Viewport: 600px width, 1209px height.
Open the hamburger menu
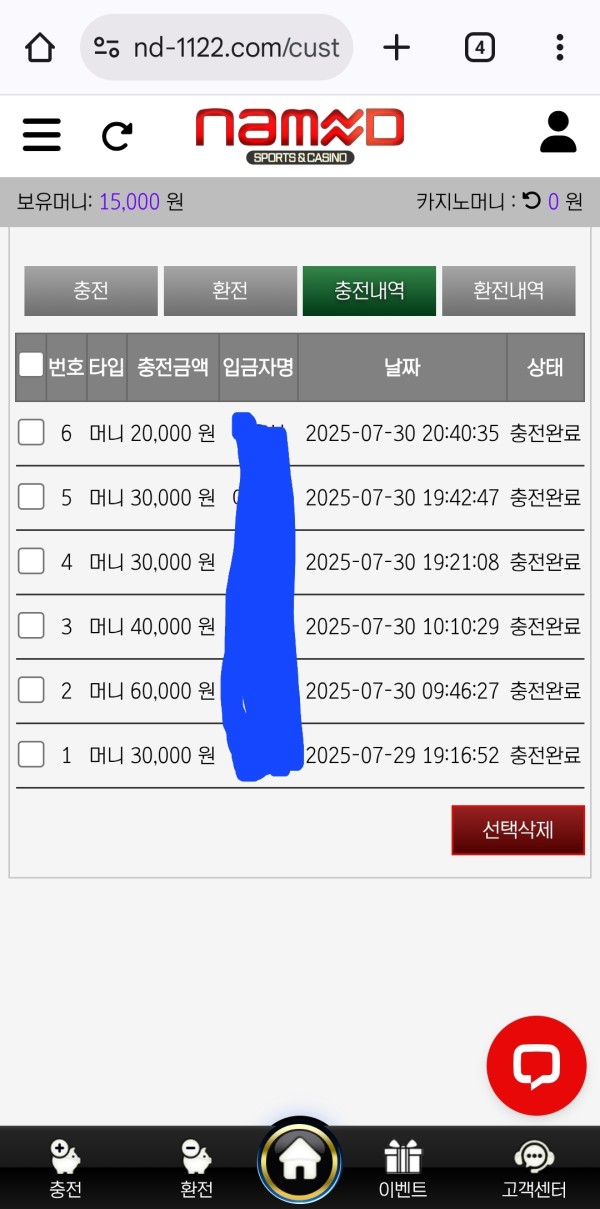pos(41,134)
